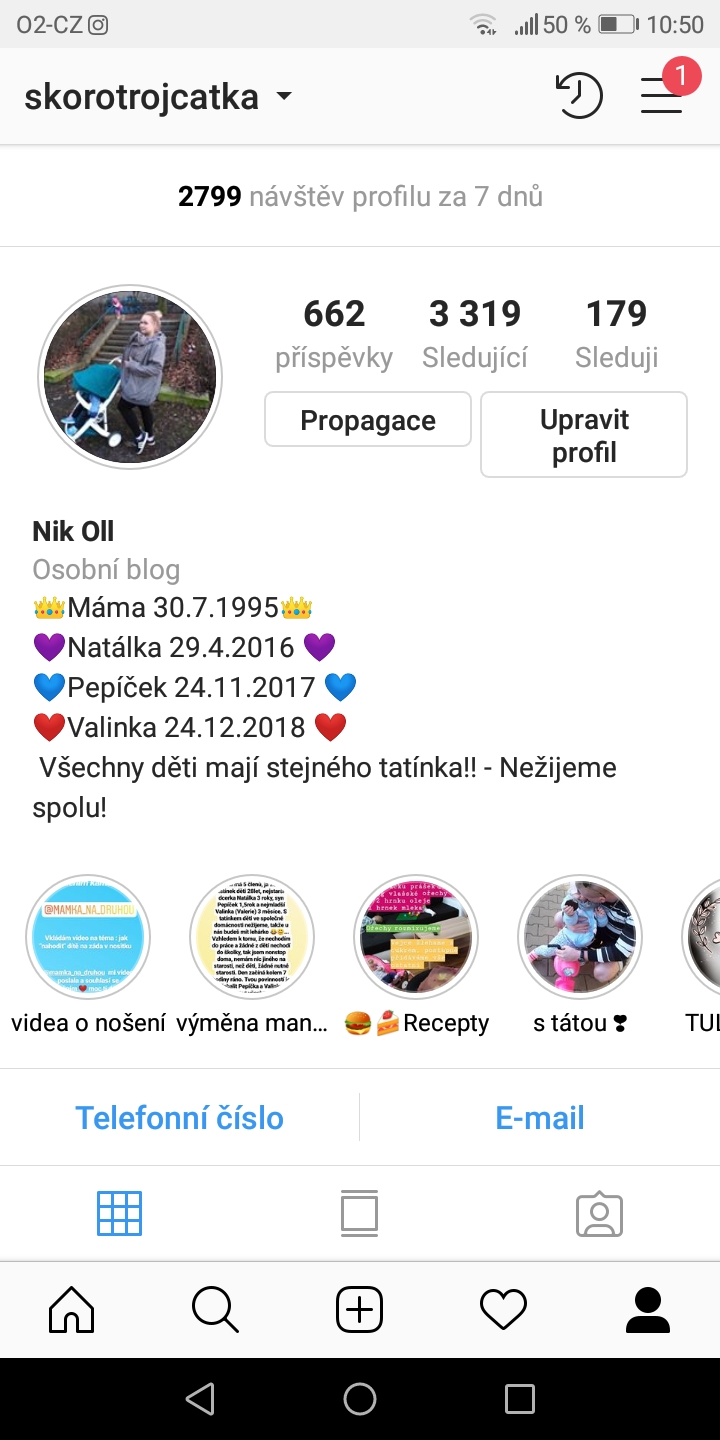
Task: Open the archive clock icon
Action: click(x=578, y=97)
